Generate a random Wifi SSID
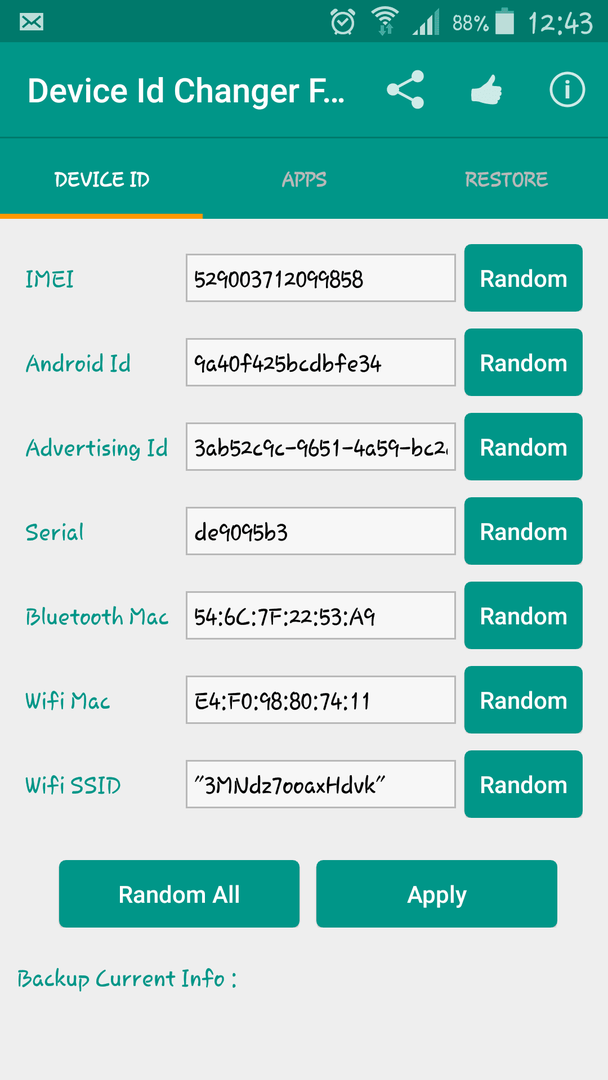This screenshot has height=1080, width=608. [x=523, y=785]
